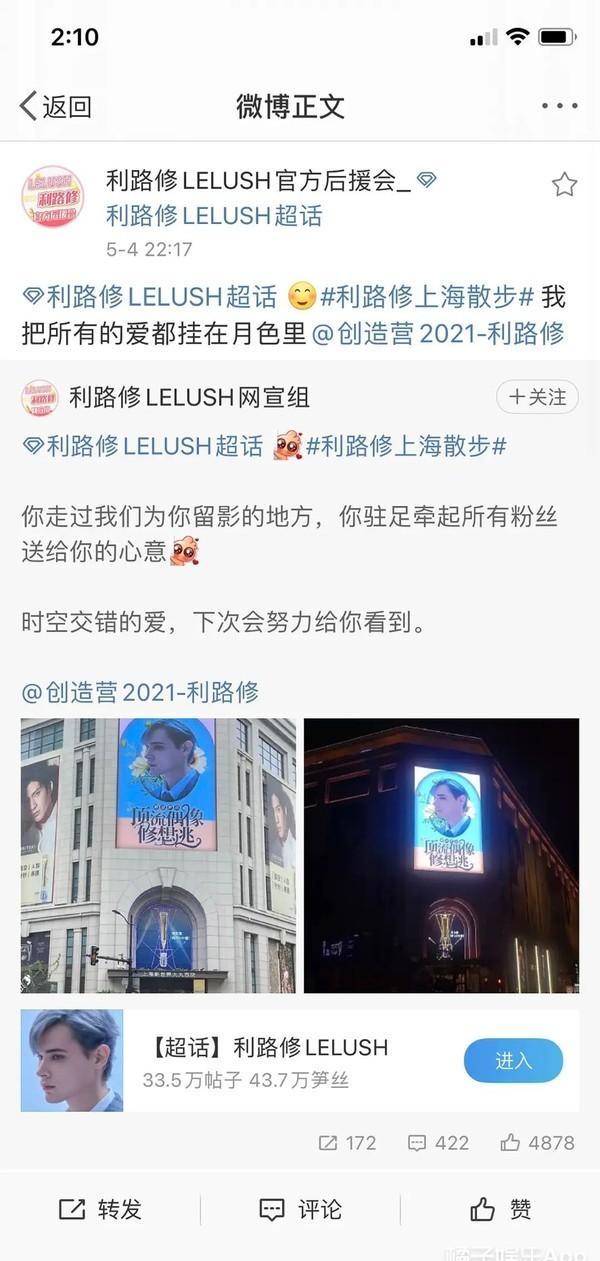Open the 【超话】利路修LELUSH card
Screen dimensions: 600x1261
coord(300,1061)
